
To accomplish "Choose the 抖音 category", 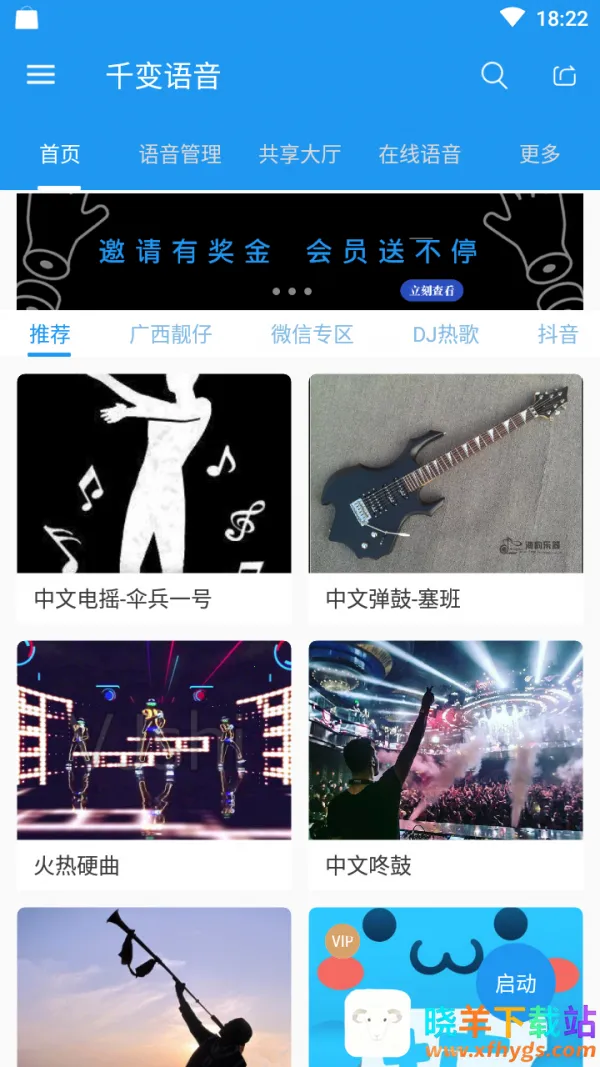I will [558, 334].
